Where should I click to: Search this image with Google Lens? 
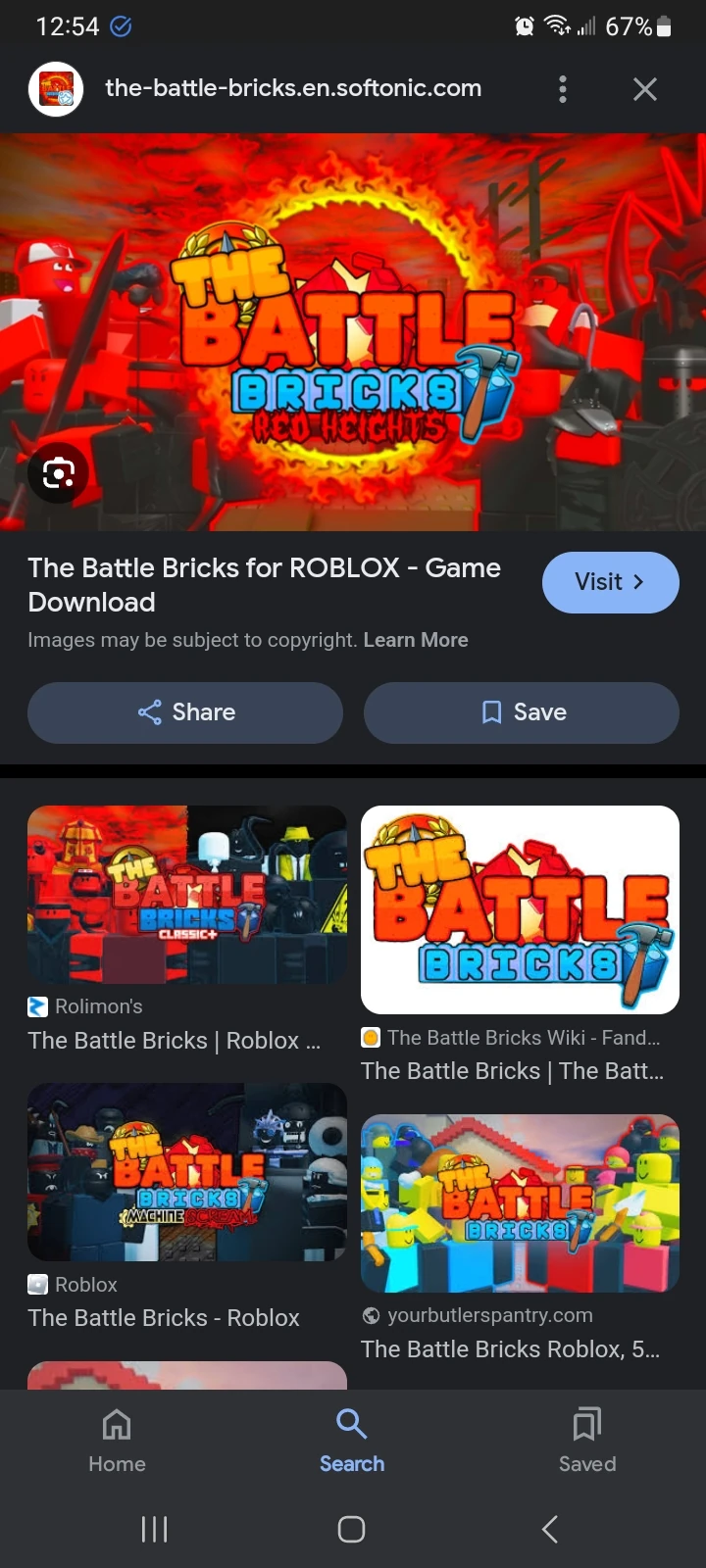59,474
